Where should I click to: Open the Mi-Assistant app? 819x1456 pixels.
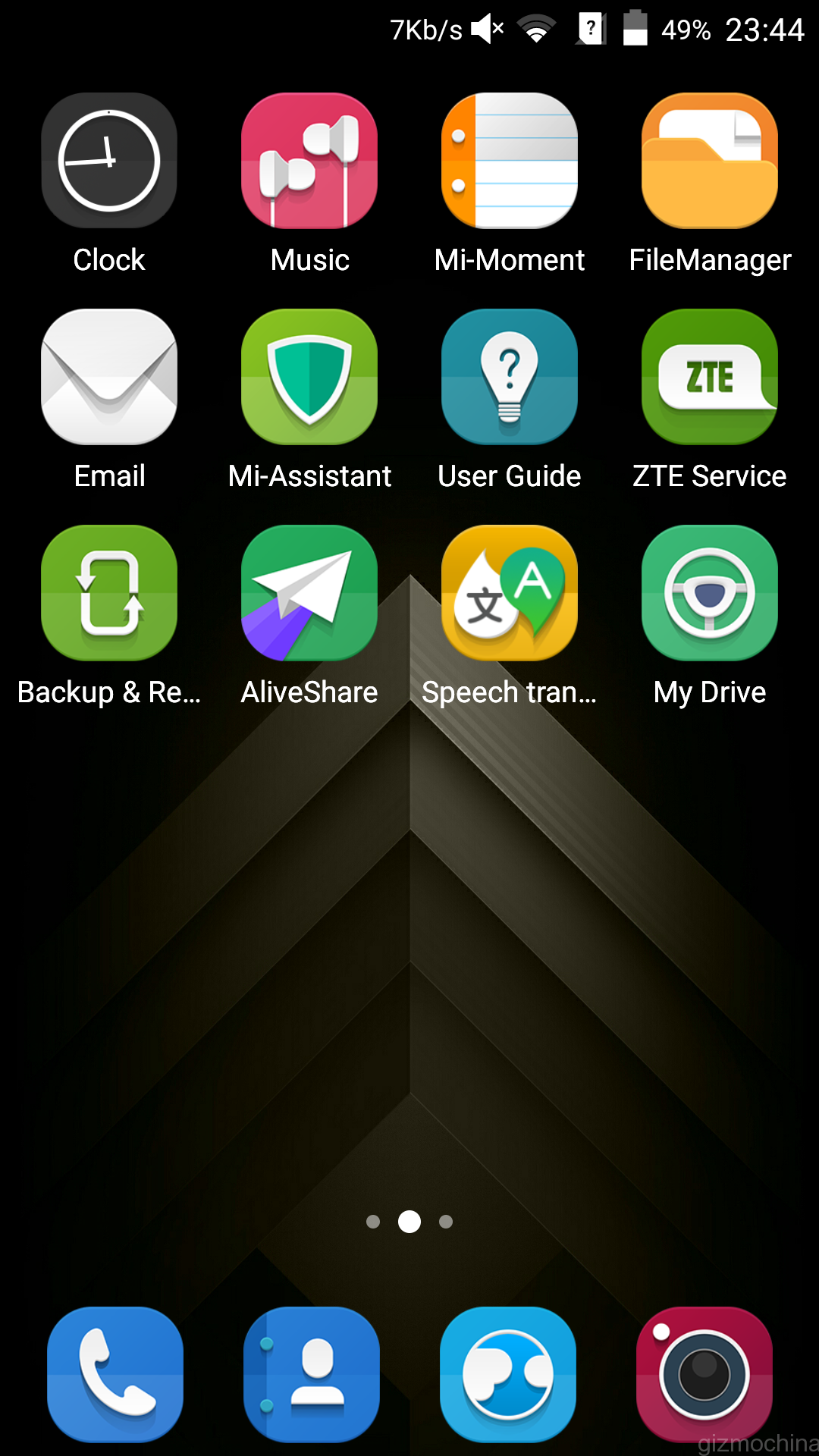pos(309,377)
